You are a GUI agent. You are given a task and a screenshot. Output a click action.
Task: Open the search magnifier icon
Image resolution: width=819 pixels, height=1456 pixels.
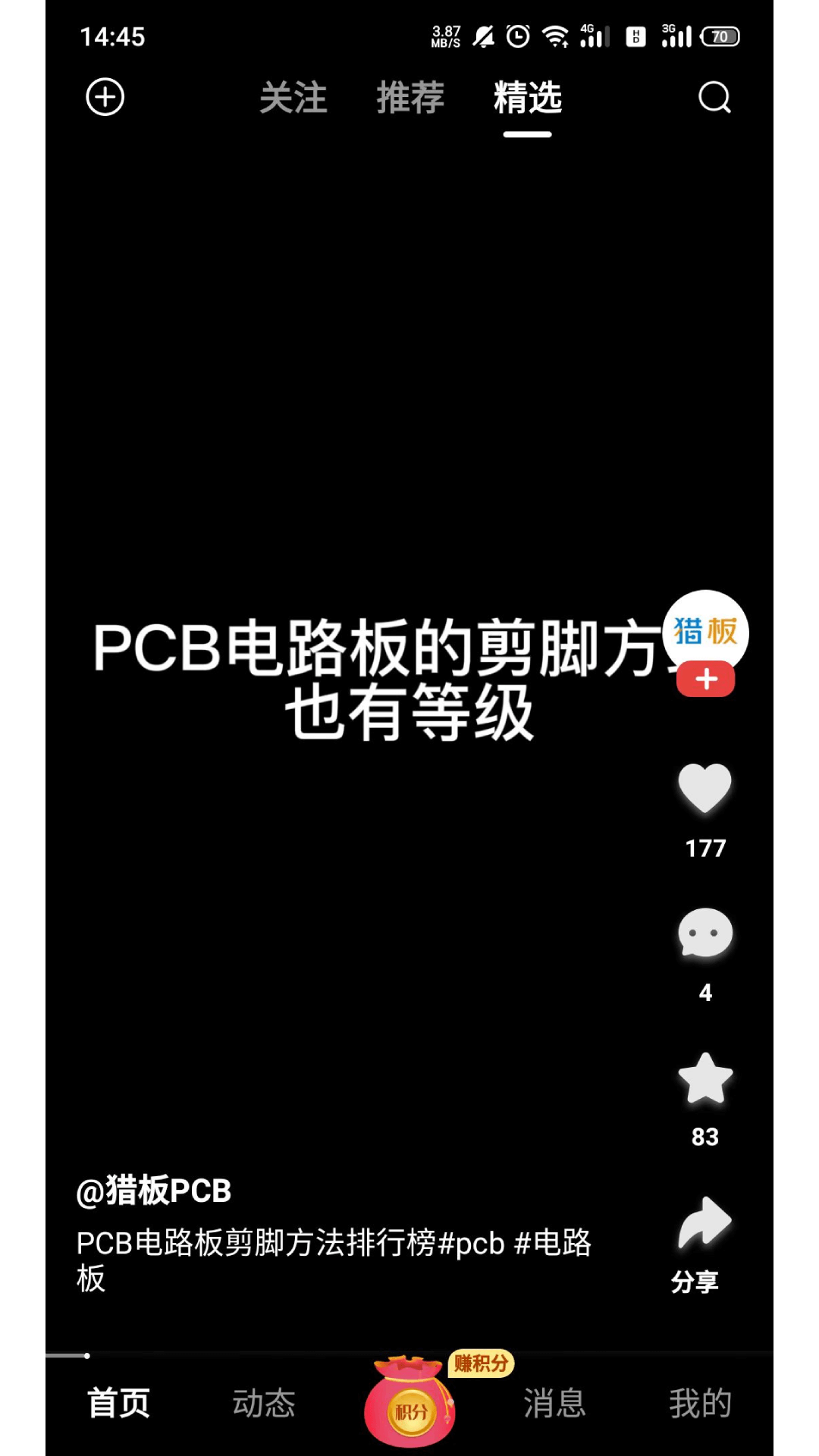714,97
